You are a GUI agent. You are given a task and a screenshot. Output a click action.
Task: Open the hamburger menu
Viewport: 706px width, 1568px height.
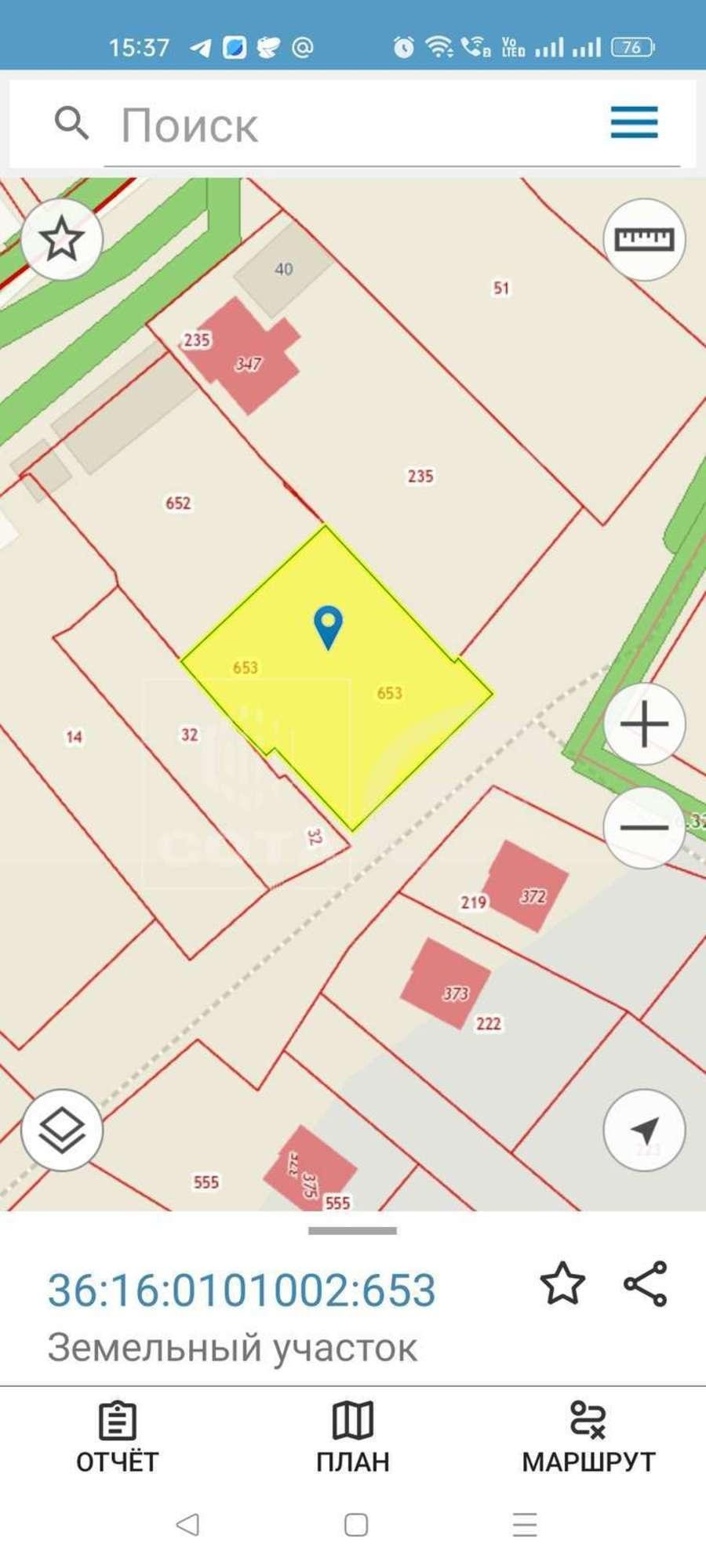coord(634,123)
